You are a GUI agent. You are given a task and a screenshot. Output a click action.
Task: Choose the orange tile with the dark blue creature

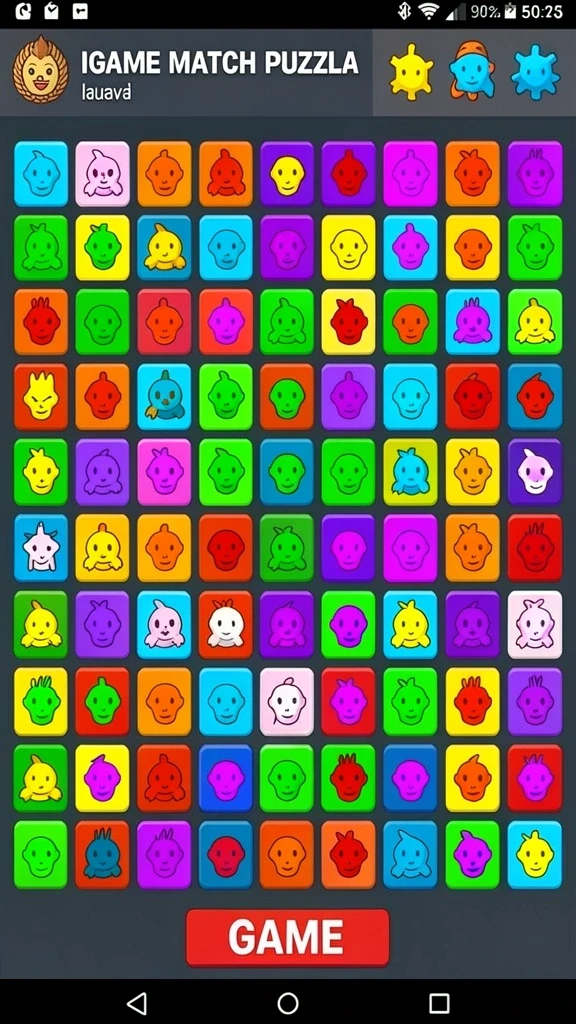(x=103, y=854)
